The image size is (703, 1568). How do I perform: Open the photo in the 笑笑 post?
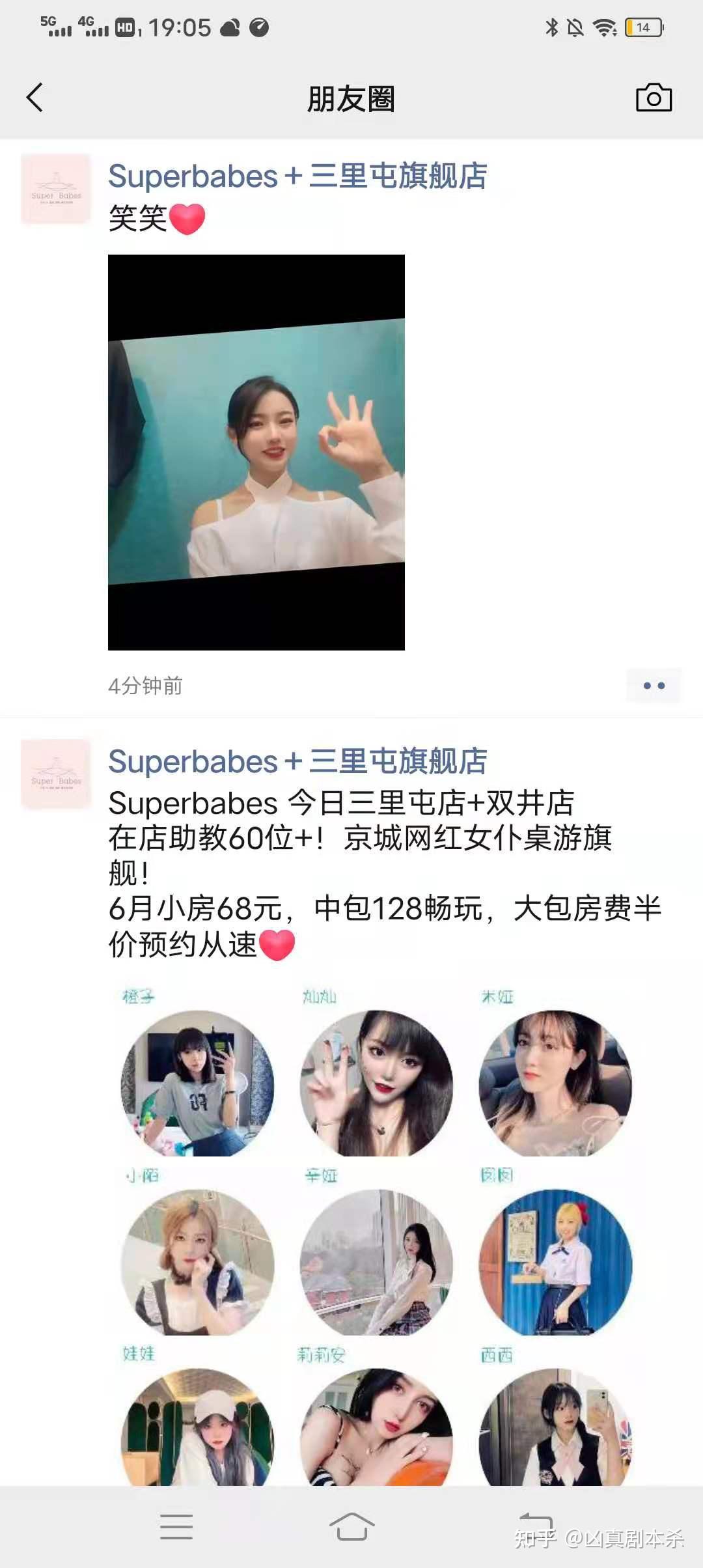pos(256,452)
